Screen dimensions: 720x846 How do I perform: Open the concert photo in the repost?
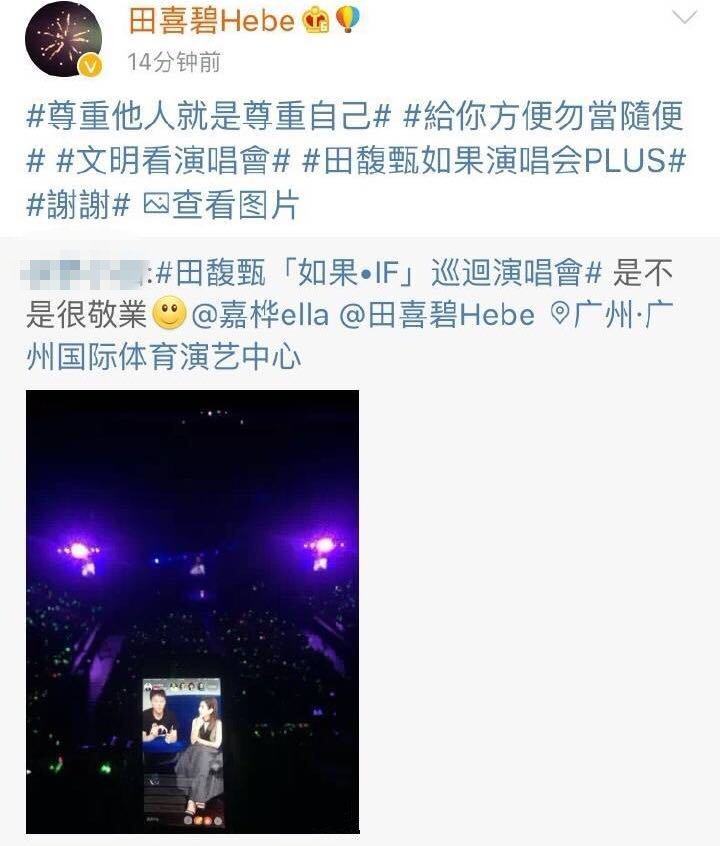(192, 611)
